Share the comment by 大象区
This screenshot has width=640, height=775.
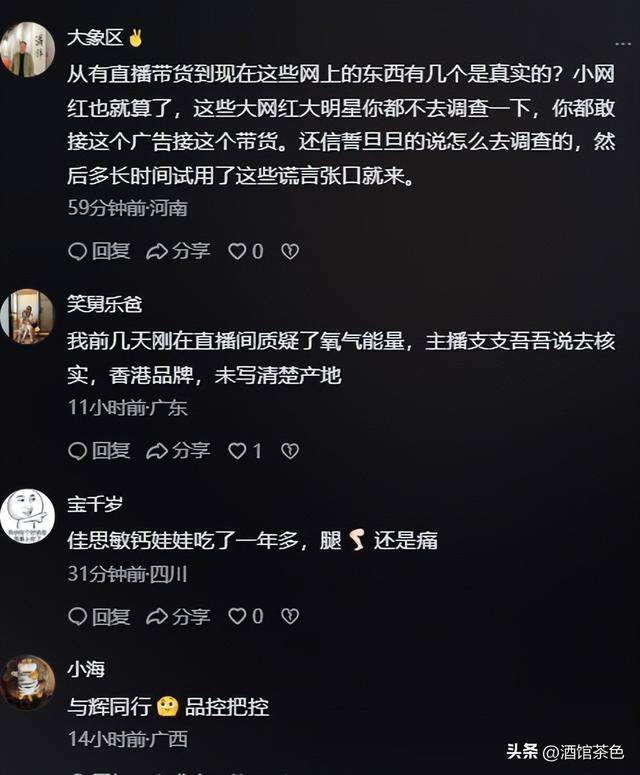coord(178,251)
